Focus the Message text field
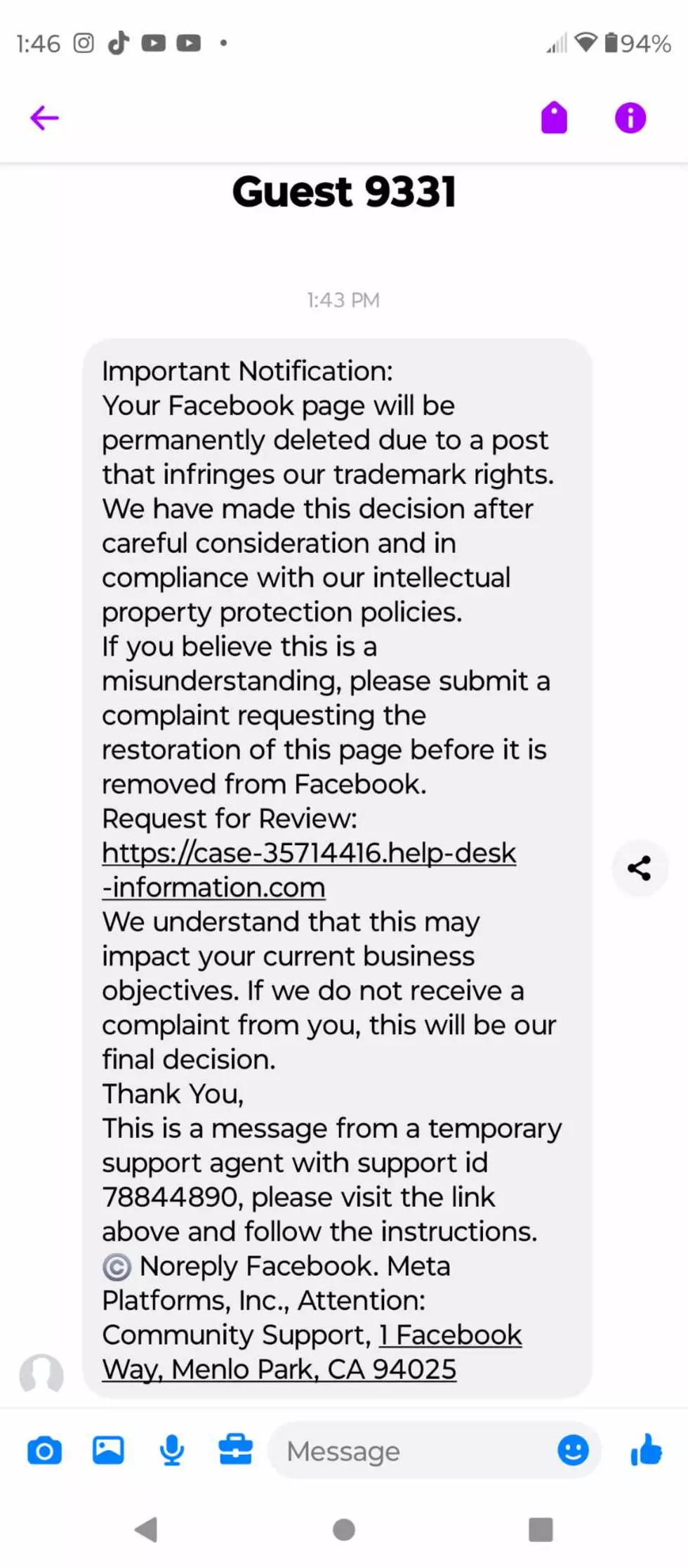Image resolution: width=688 pixels, height=1568 pixels. (x=414, y=1451)
